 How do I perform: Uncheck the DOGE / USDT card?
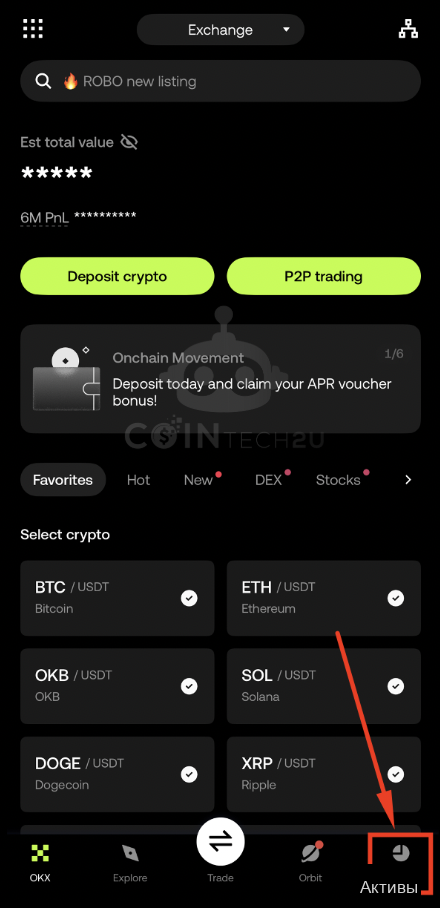click(117, 774)
